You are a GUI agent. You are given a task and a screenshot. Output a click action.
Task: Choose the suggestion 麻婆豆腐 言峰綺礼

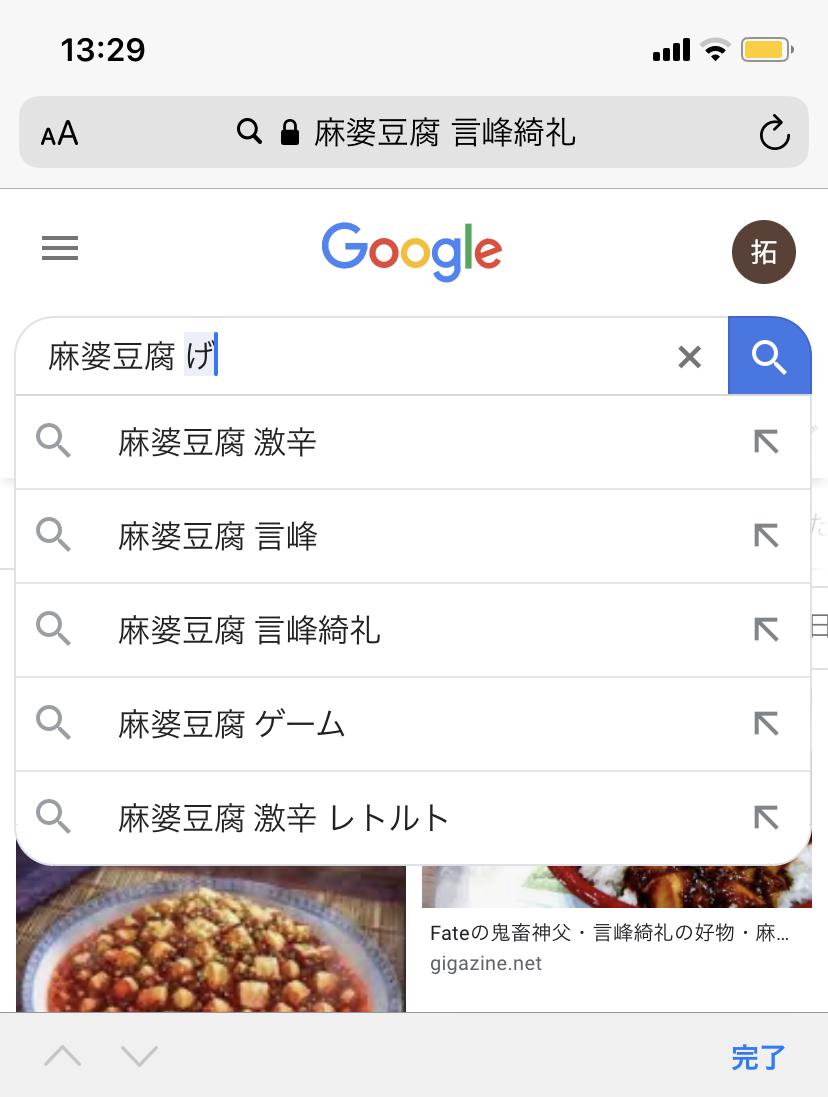click(249, 631)
